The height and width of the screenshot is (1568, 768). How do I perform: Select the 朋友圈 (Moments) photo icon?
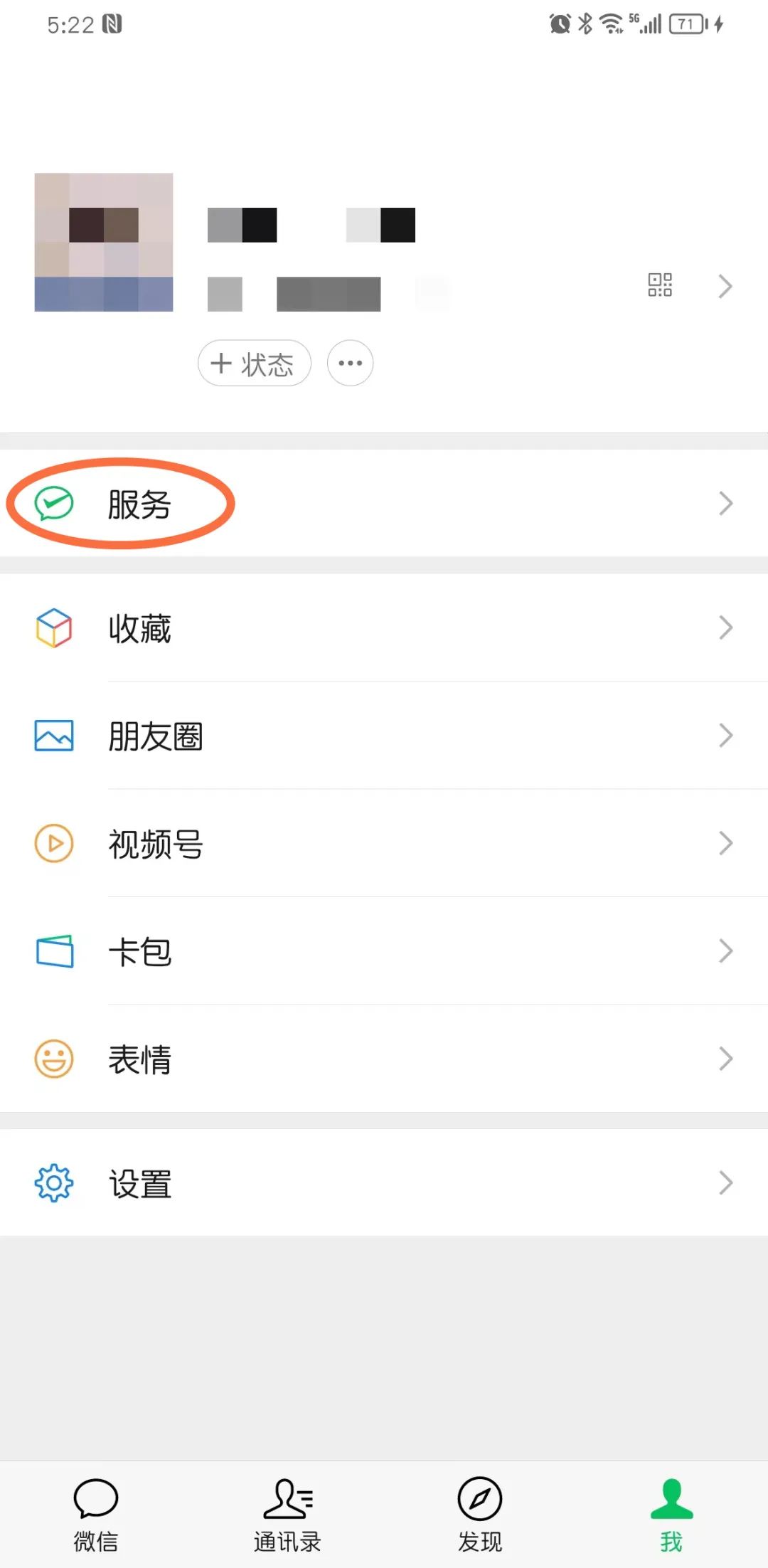[x=53, y=735]
